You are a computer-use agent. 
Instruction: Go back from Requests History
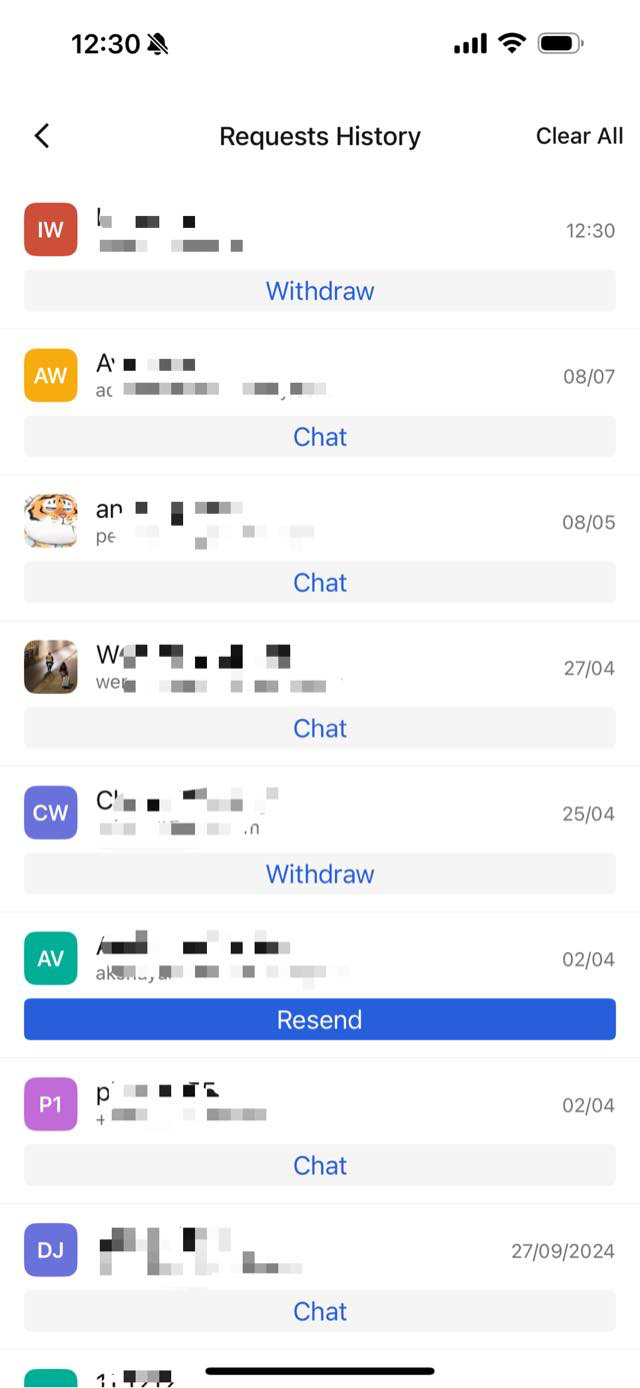point(42,136)
